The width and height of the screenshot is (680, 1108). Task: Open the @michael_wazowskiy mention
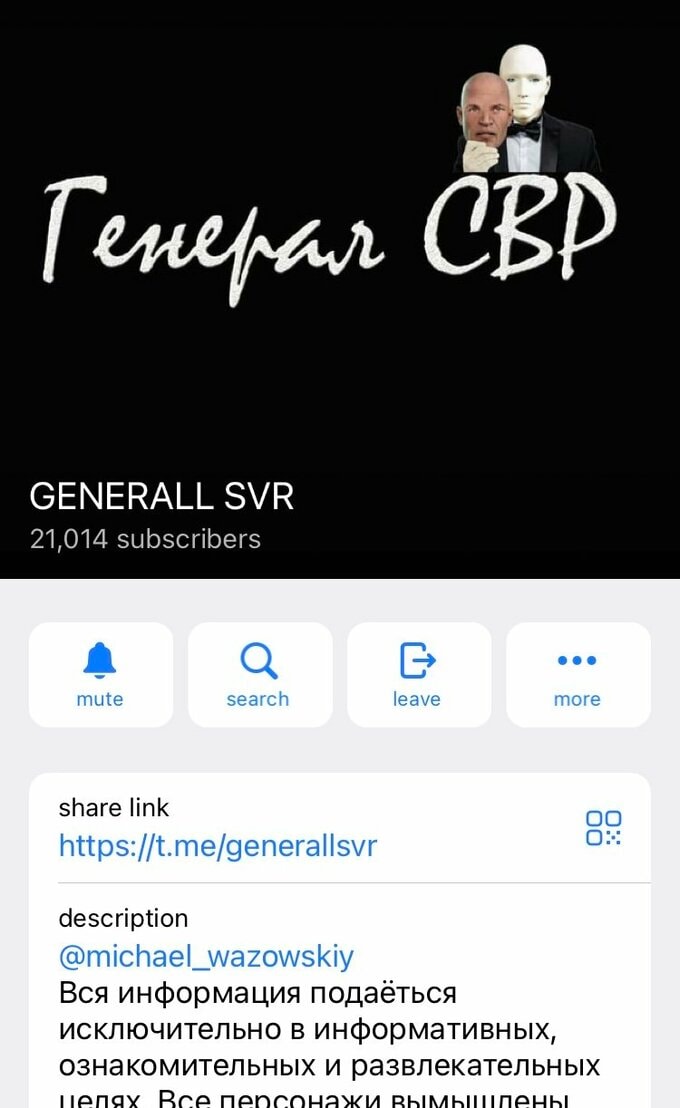[206, 956]
